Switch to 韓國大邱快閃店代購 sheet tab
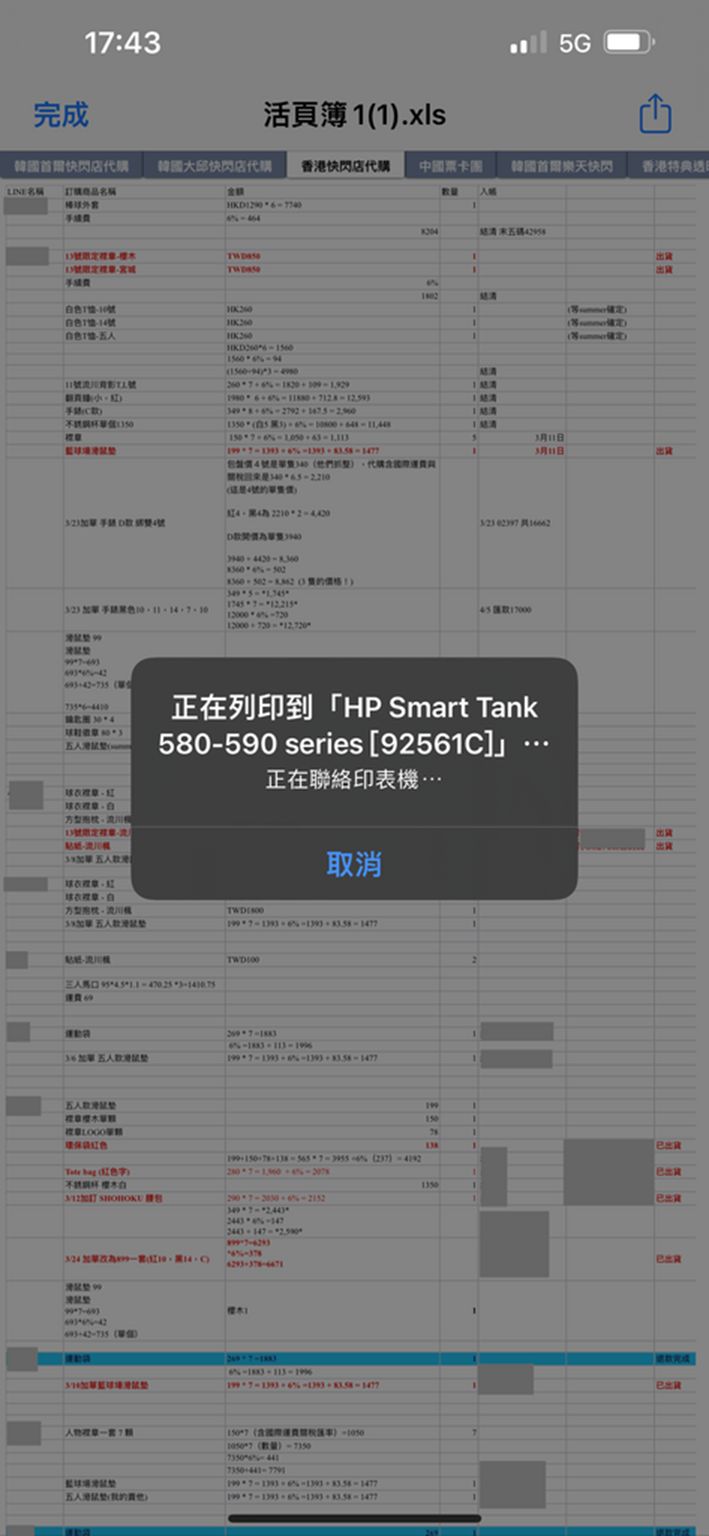This screenshot has height=1536, width=709. 215,166
